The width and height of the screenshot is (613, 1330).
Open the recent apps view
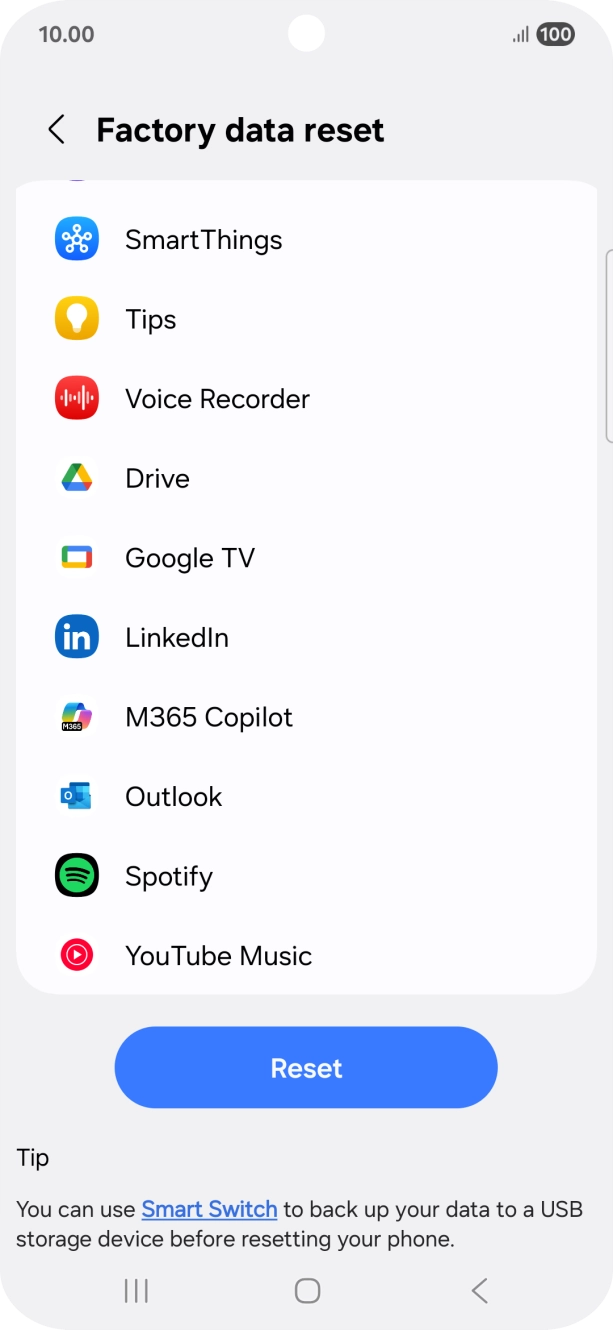(136, 1291)
